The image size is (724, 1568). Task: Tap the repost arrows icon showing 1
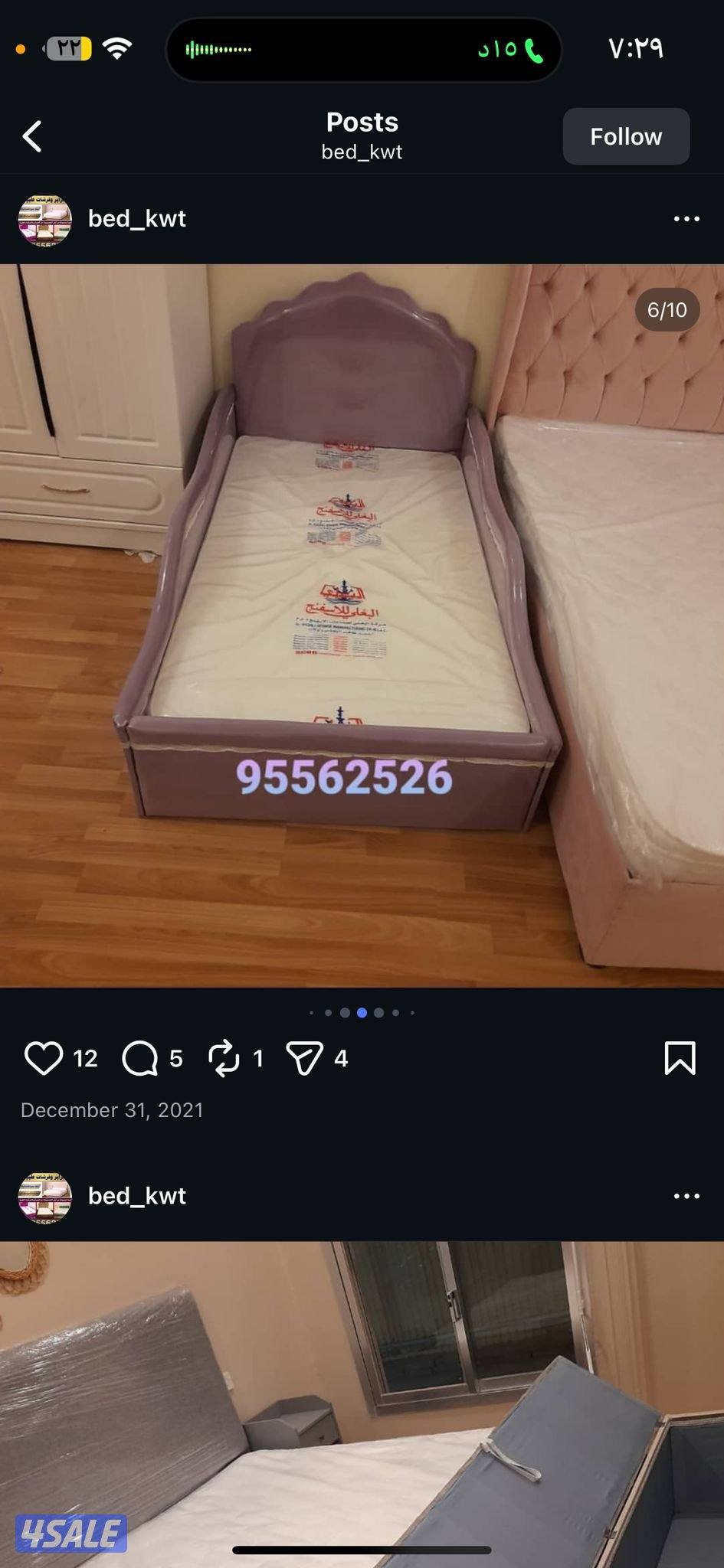(x=225, y=1058)
